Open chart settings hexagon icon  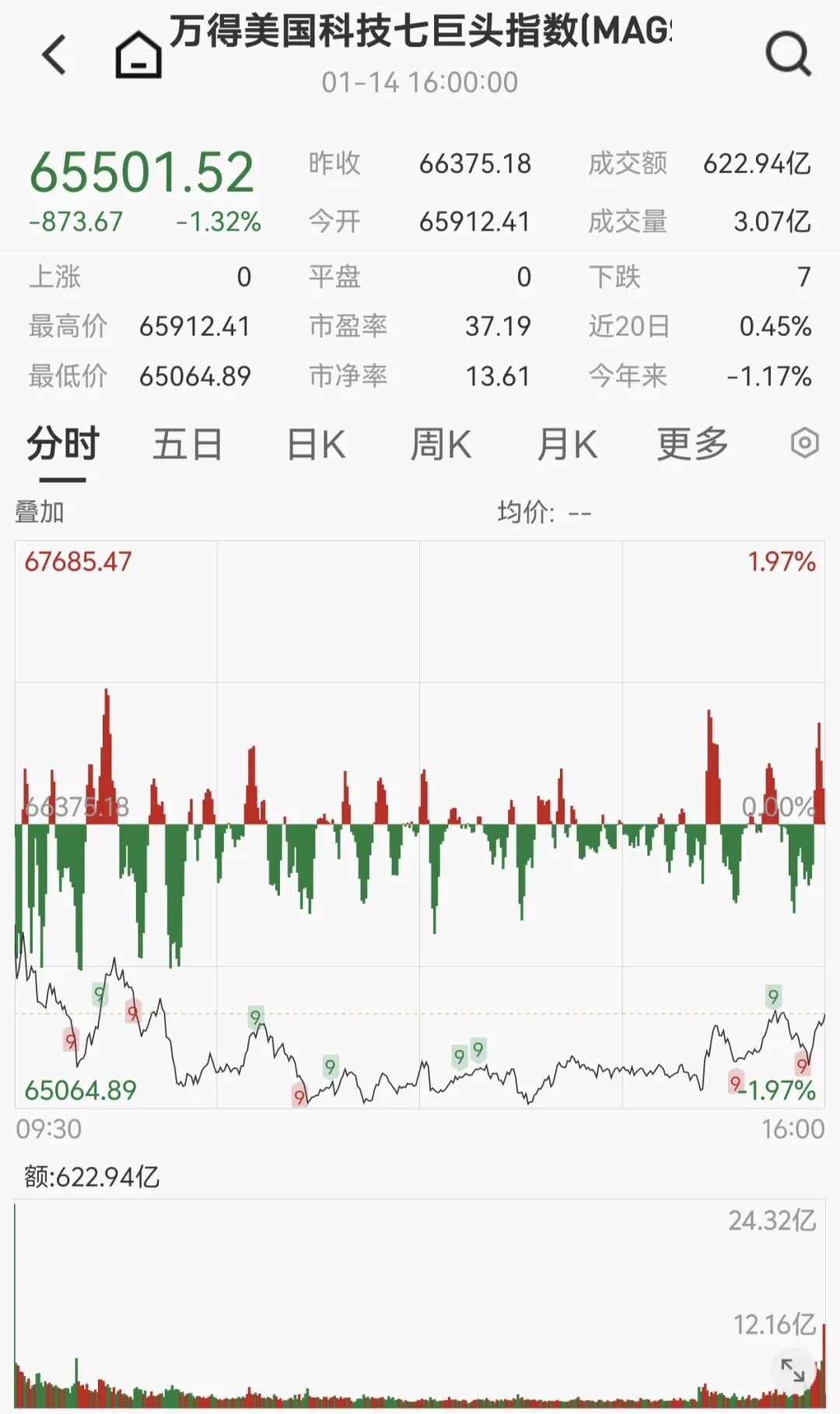click(804, 444)
